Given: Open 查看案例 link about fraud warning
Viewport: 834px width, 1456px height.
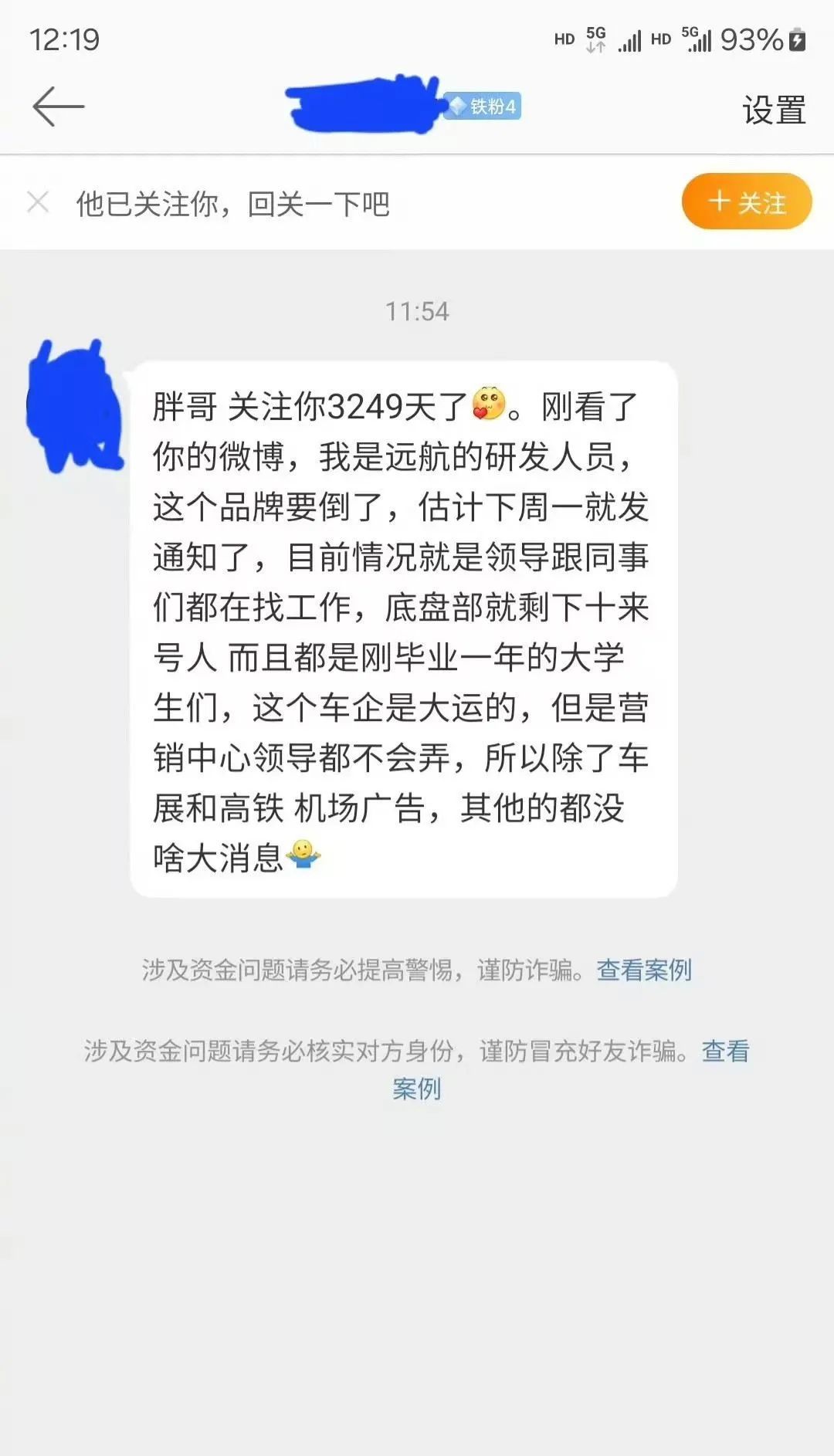Looking at the screenshot, I should click(x=643, y=970).
